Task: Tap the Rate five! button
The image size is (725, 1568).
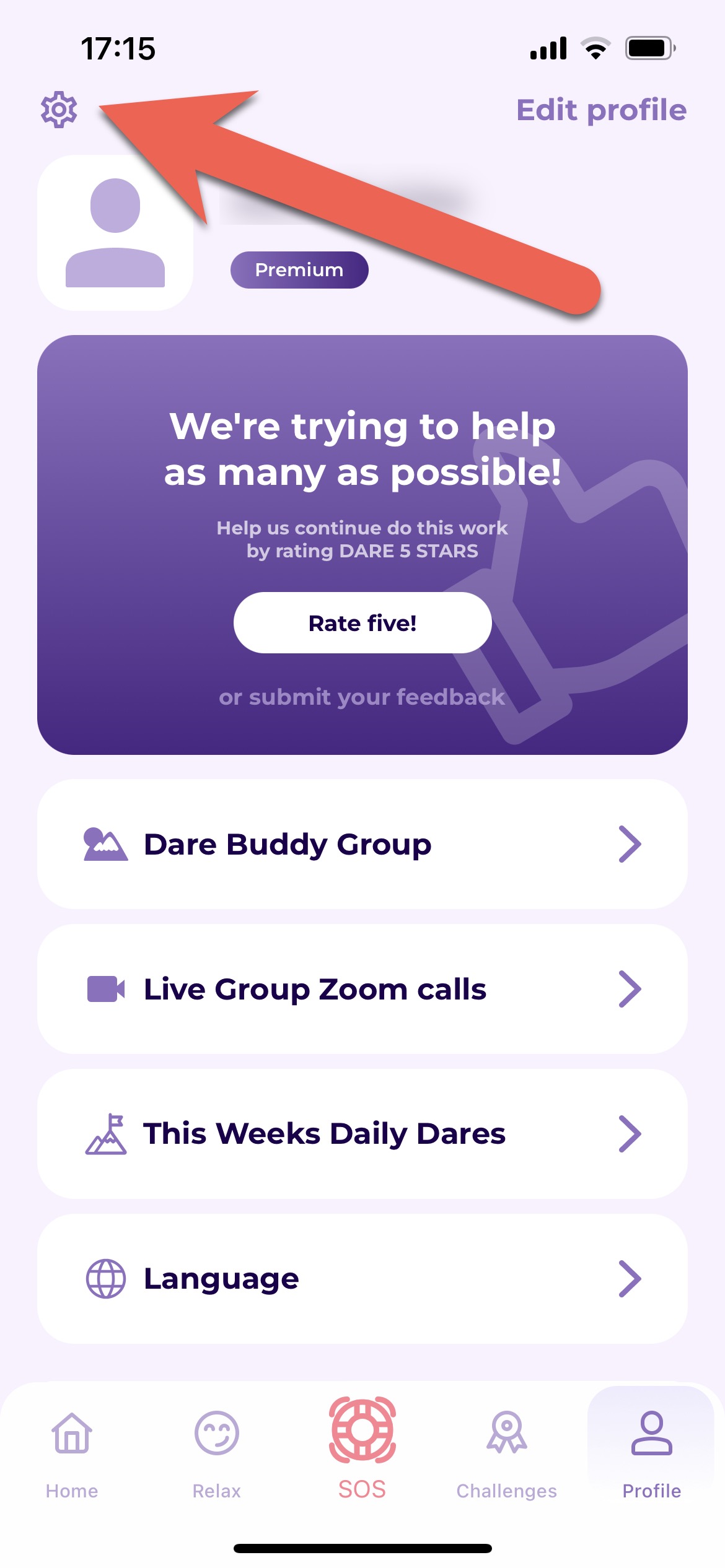Action: click(x=362, y=623)
